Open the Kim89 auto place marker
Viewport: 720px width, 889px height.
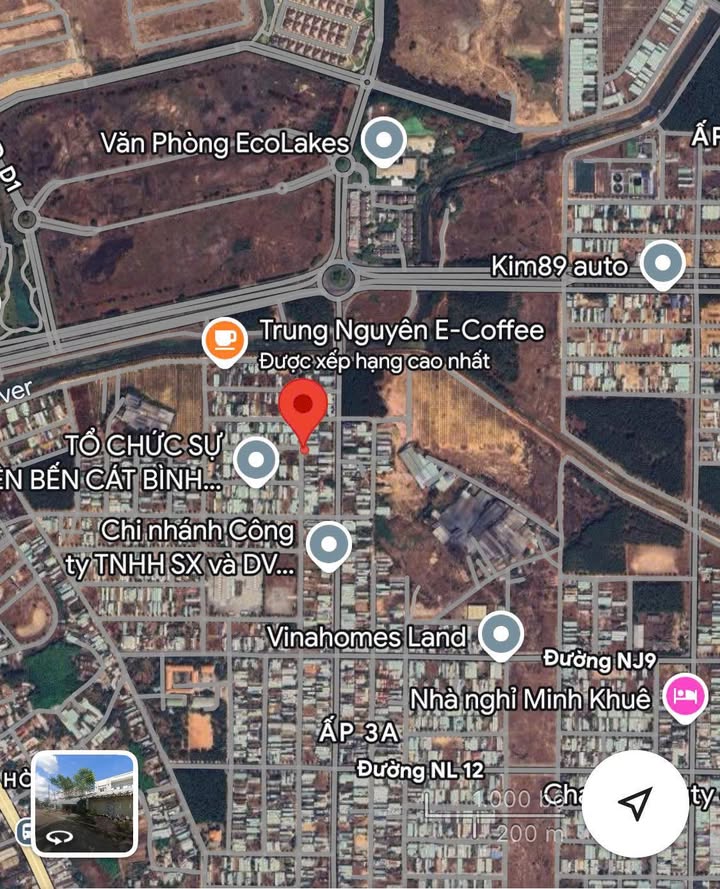(x=661, y=265)
